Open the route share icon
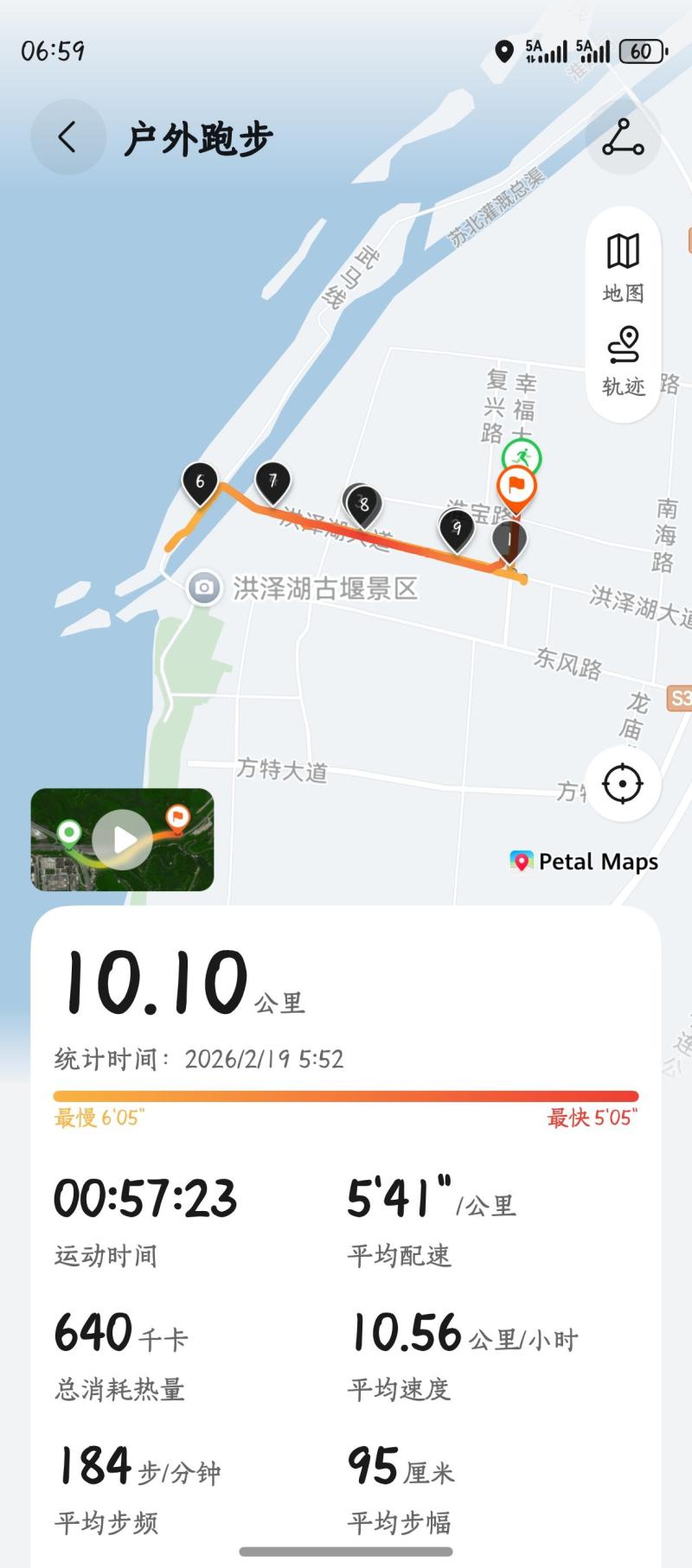The image size is (692, 1568). coord(623,138)
